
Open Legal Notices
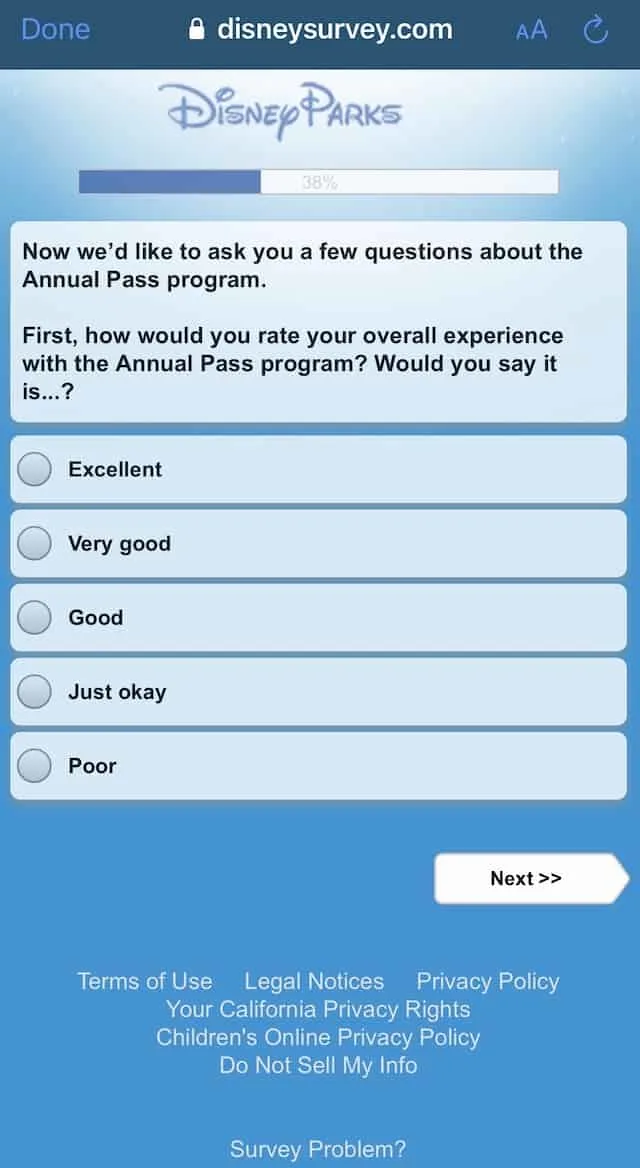pyautogui.click(x=314, y=981)
